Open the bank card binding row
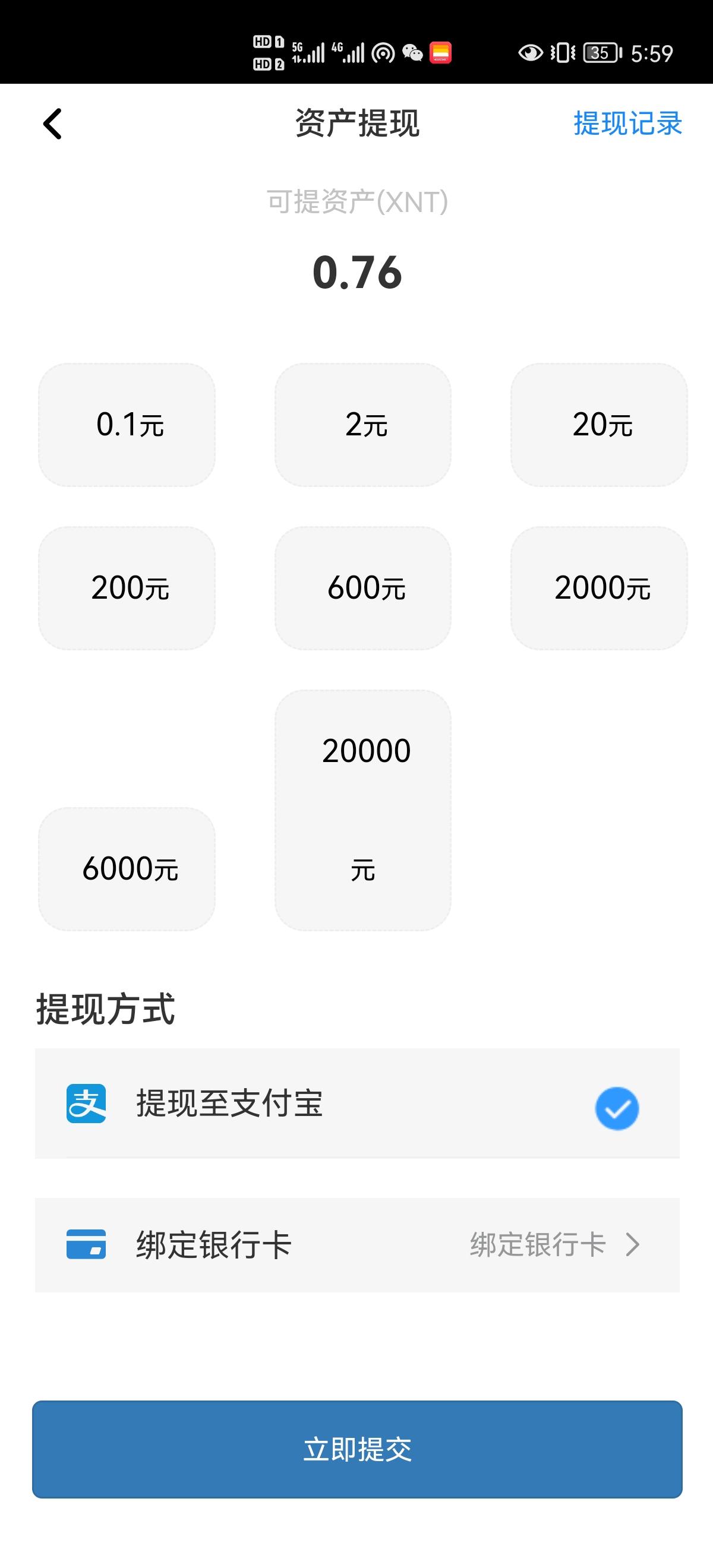This screenshot has width=713, height=1568. (357, 1245)
